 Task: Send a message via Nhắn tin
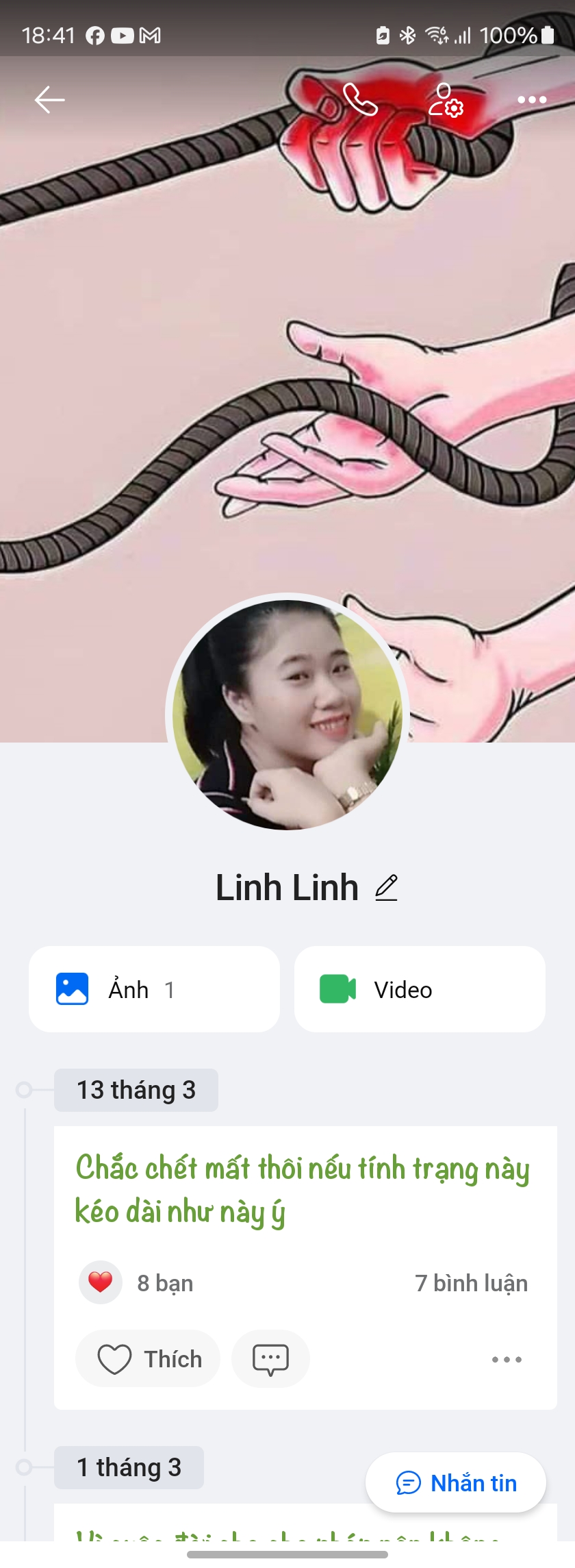[x=456, y=1483]
